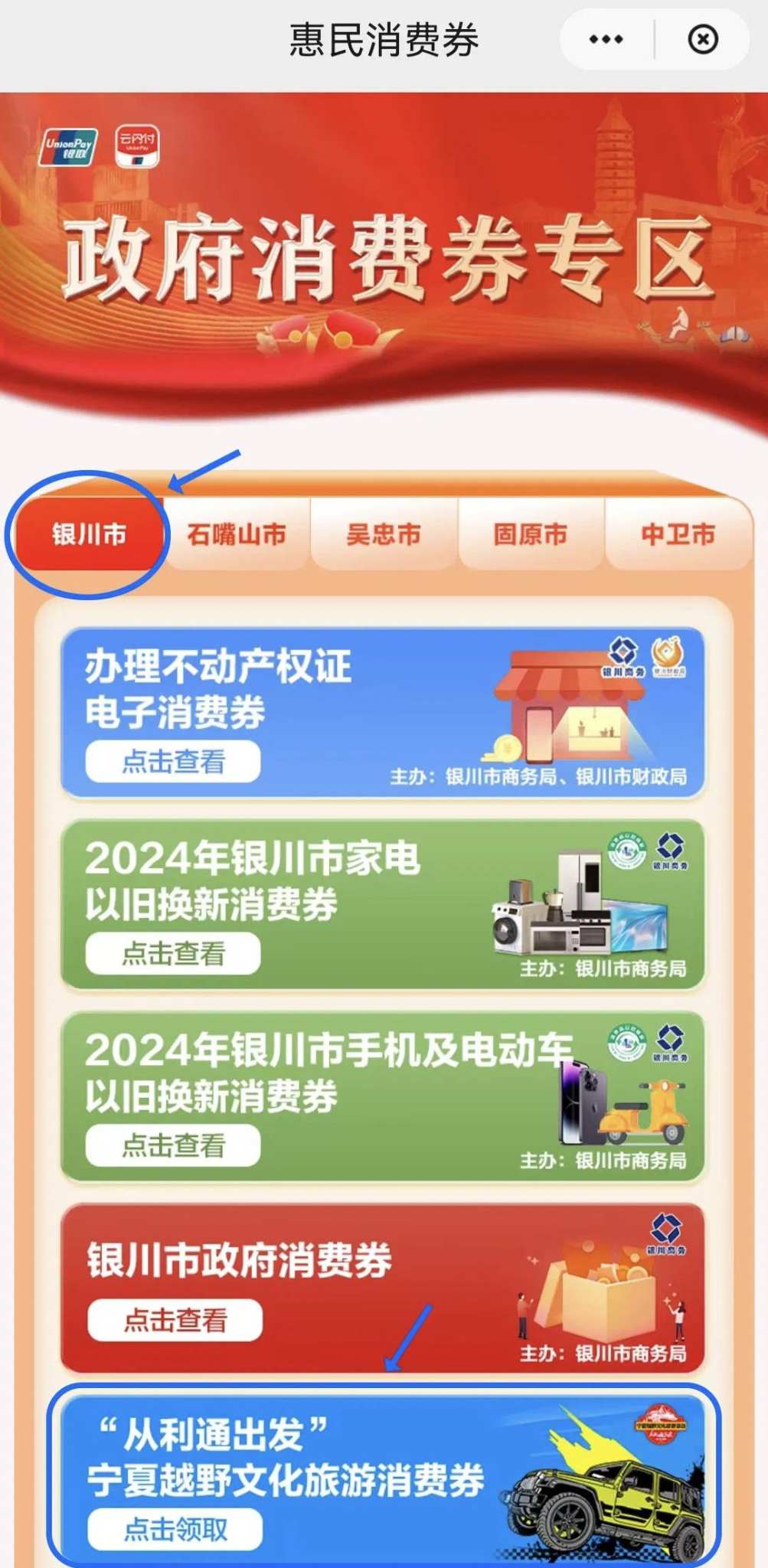The width and height of the screenshot is (768, 1568).
Task: Switch to the 中卫市 tab
Action: tap(678, 534)
